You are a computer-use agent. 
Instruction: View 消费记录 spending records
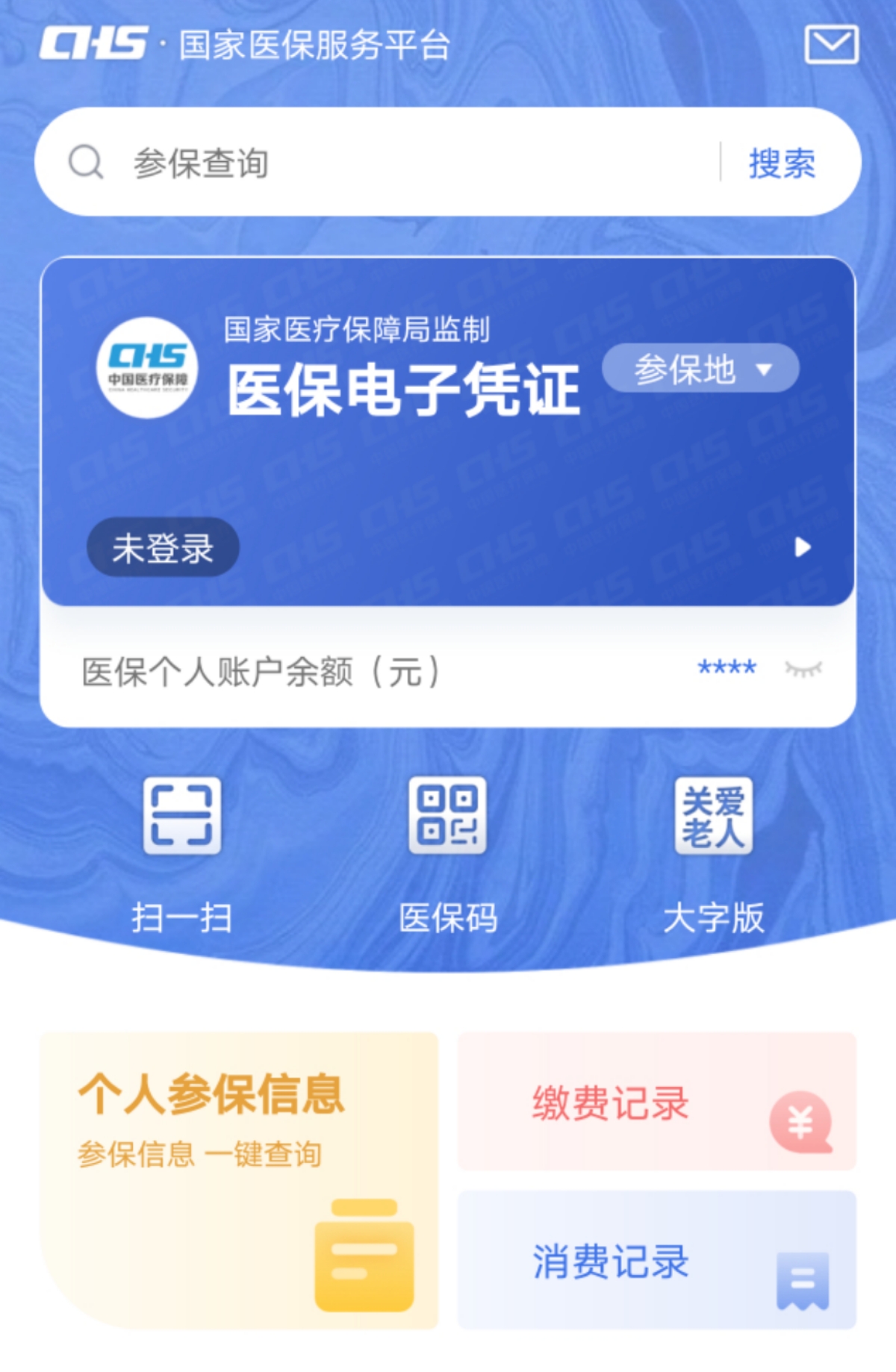(x=656, y=1260)
